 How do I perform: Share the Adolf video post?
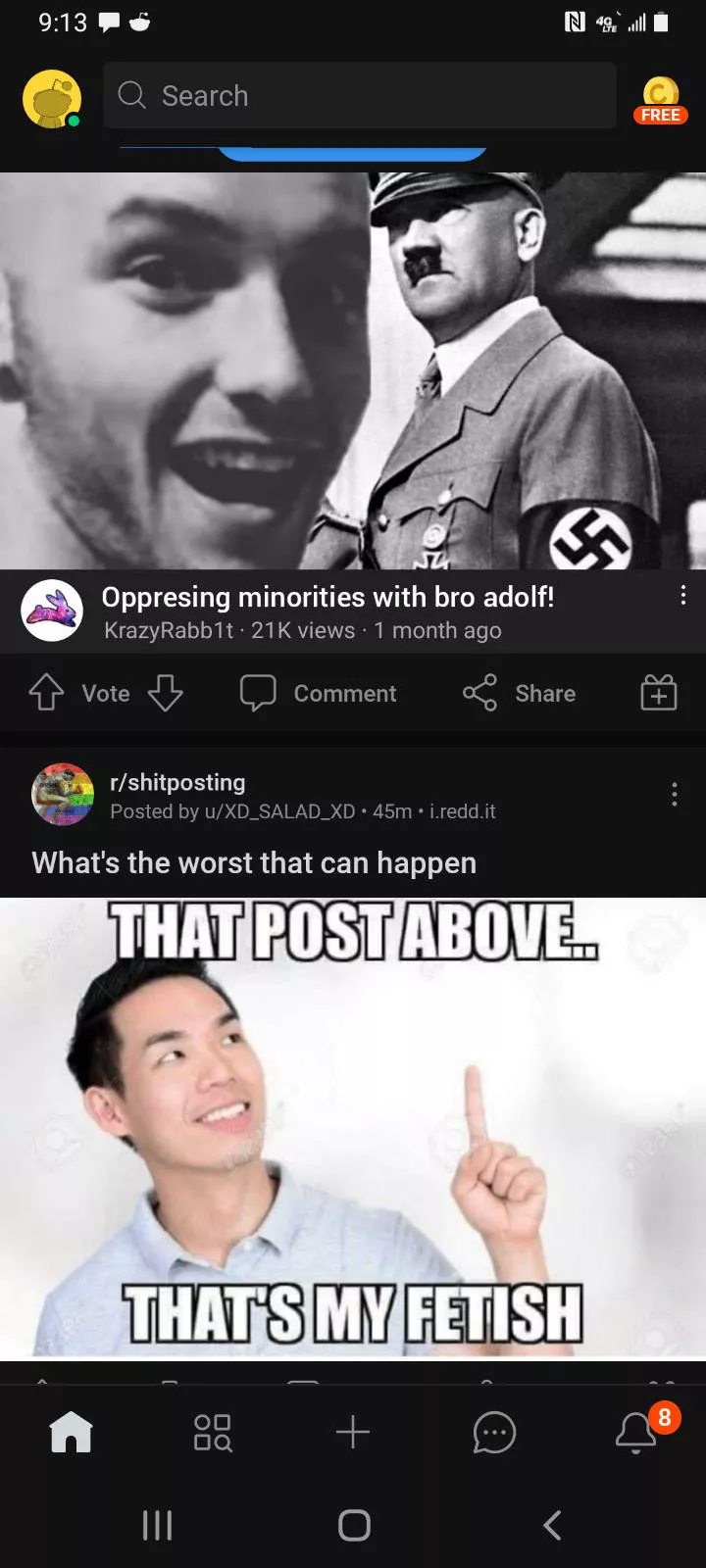point(519,693)
